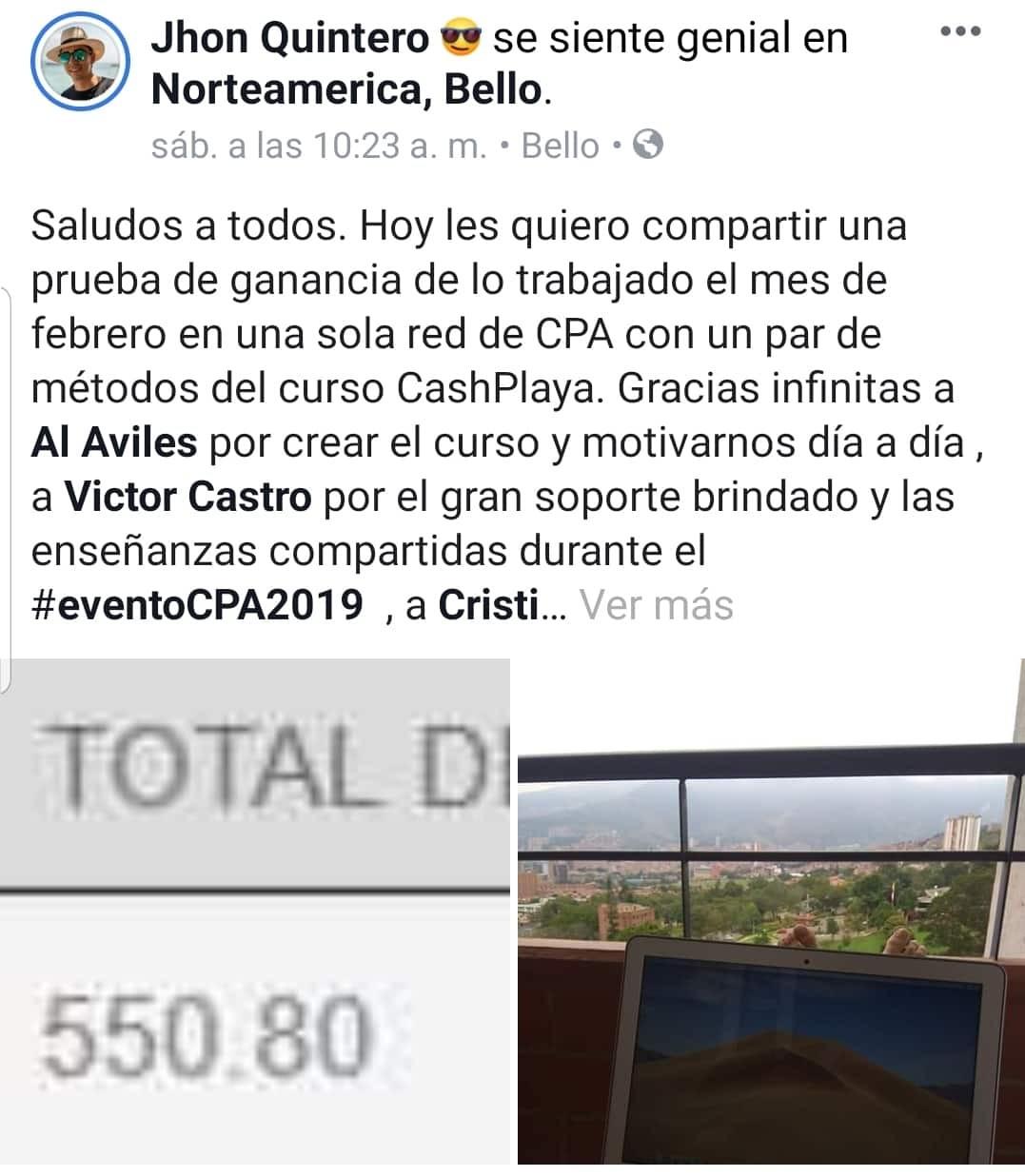Open Al Aviles tagged profile
The width and height of the screenshot is (1025, 1176).
tap(114, 443)
